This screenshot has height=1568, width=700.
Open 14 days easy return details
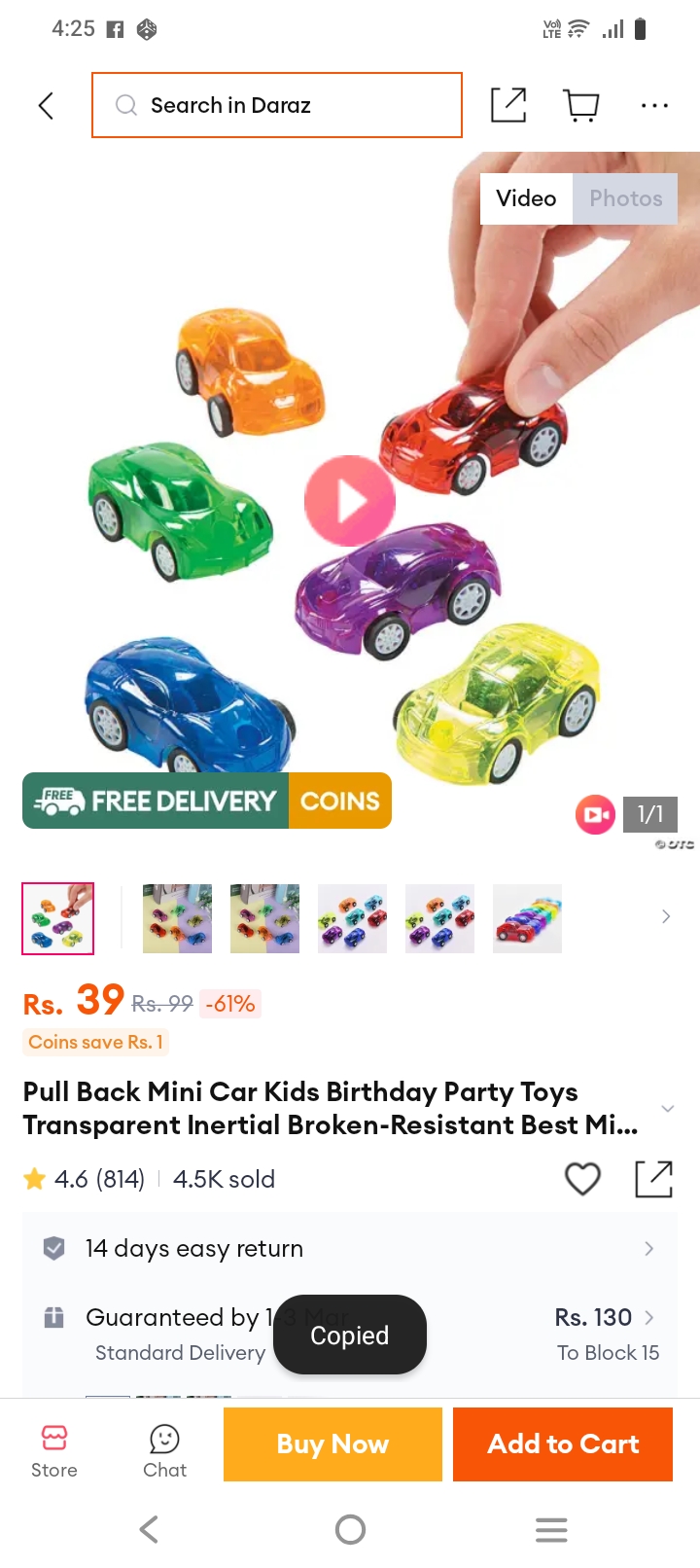tap(350, 1248)
